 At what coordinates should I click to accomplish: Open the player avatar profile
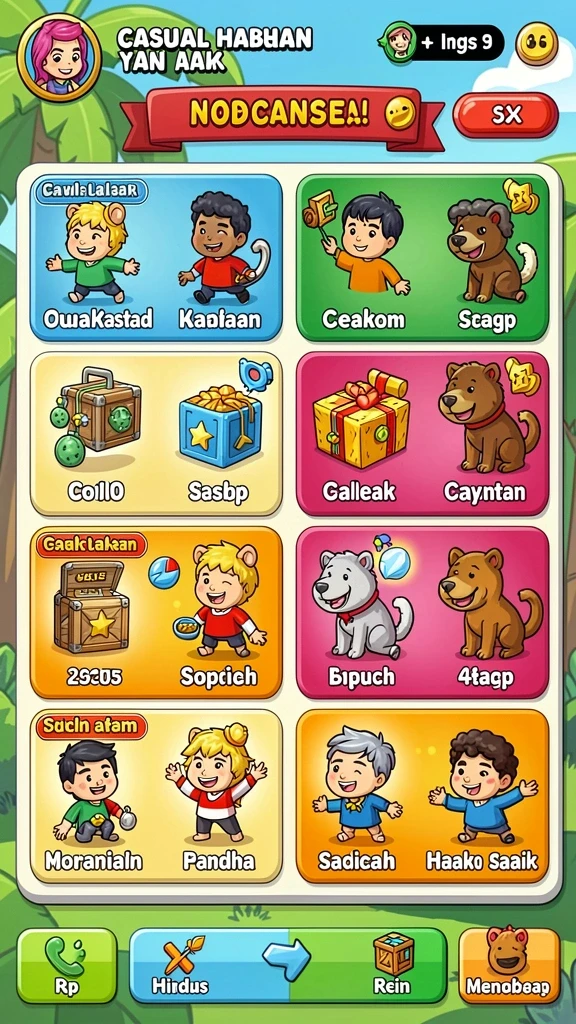pos(59,57)
